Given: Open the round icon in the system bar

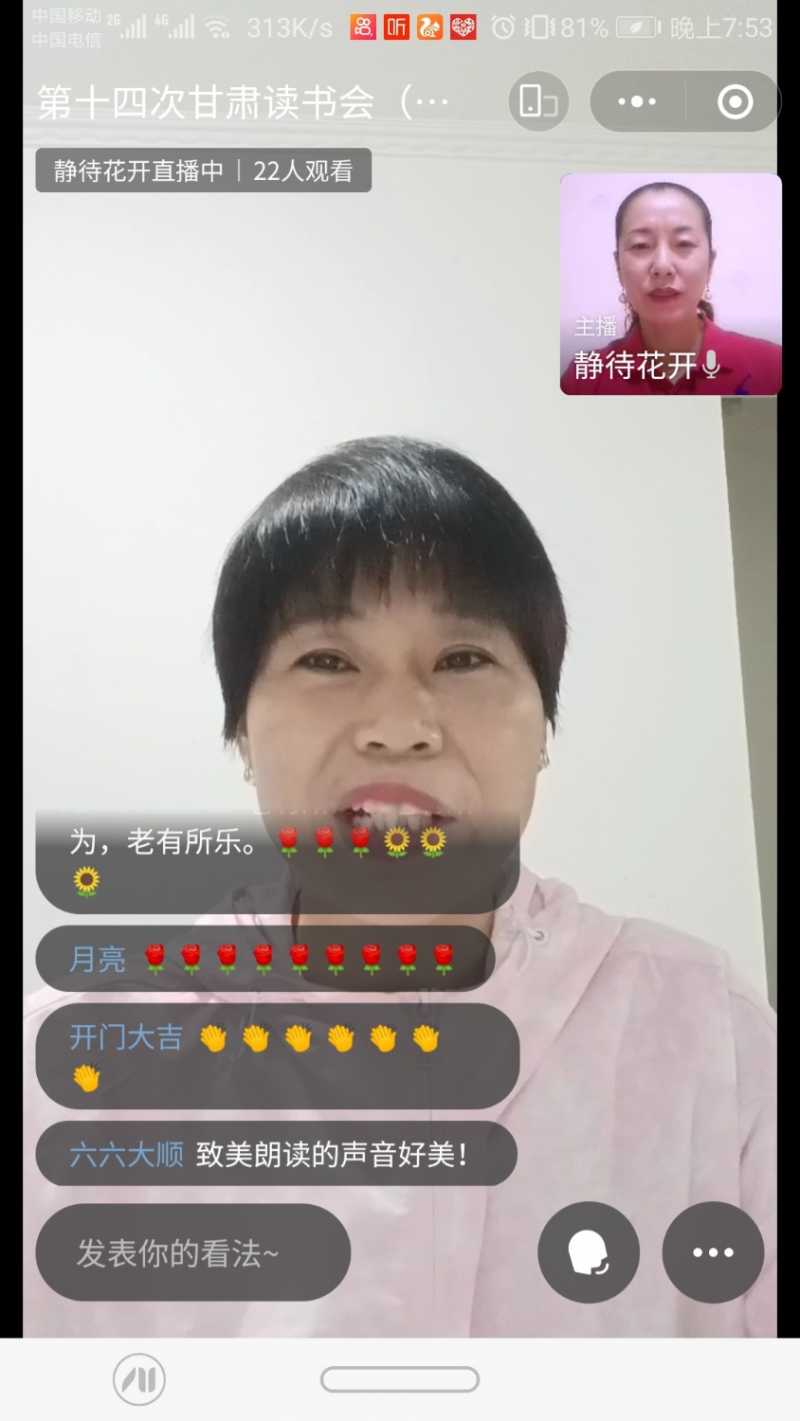Looking at the screenshot, I should (139, 1380).
